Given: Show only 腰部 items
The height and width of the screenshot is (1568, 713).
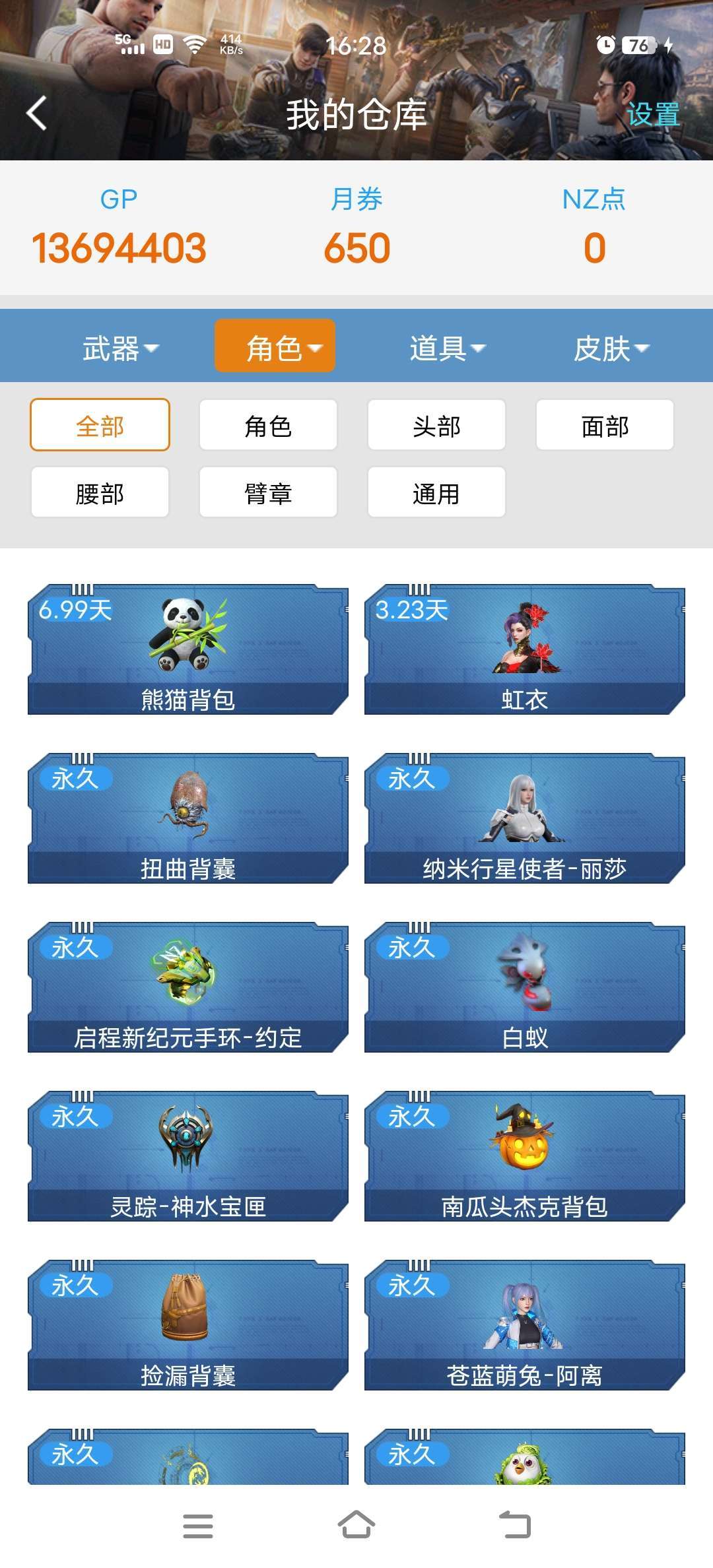Looking at the screenshot, I should [x=100, y=493].
